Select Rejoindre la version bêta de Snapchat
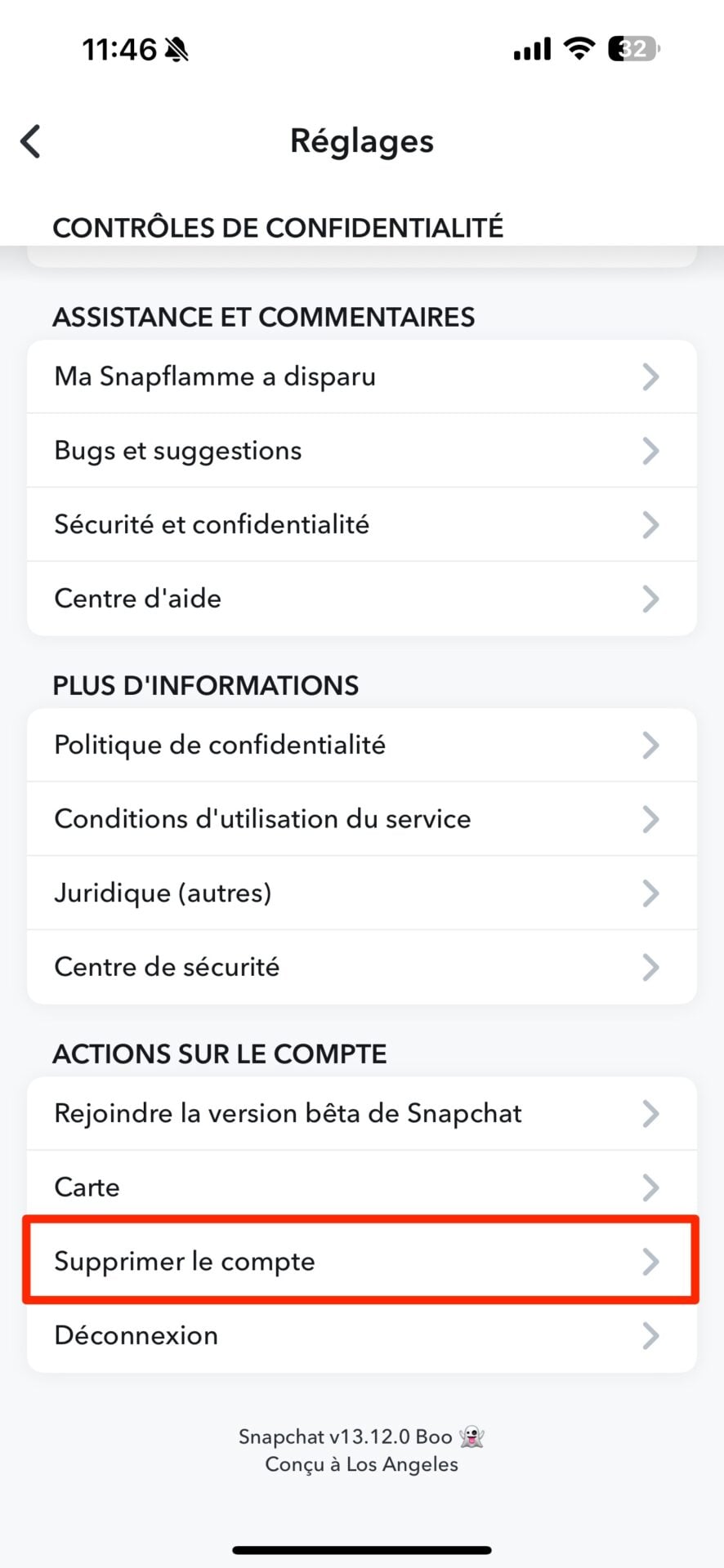 click(361, 1113)
